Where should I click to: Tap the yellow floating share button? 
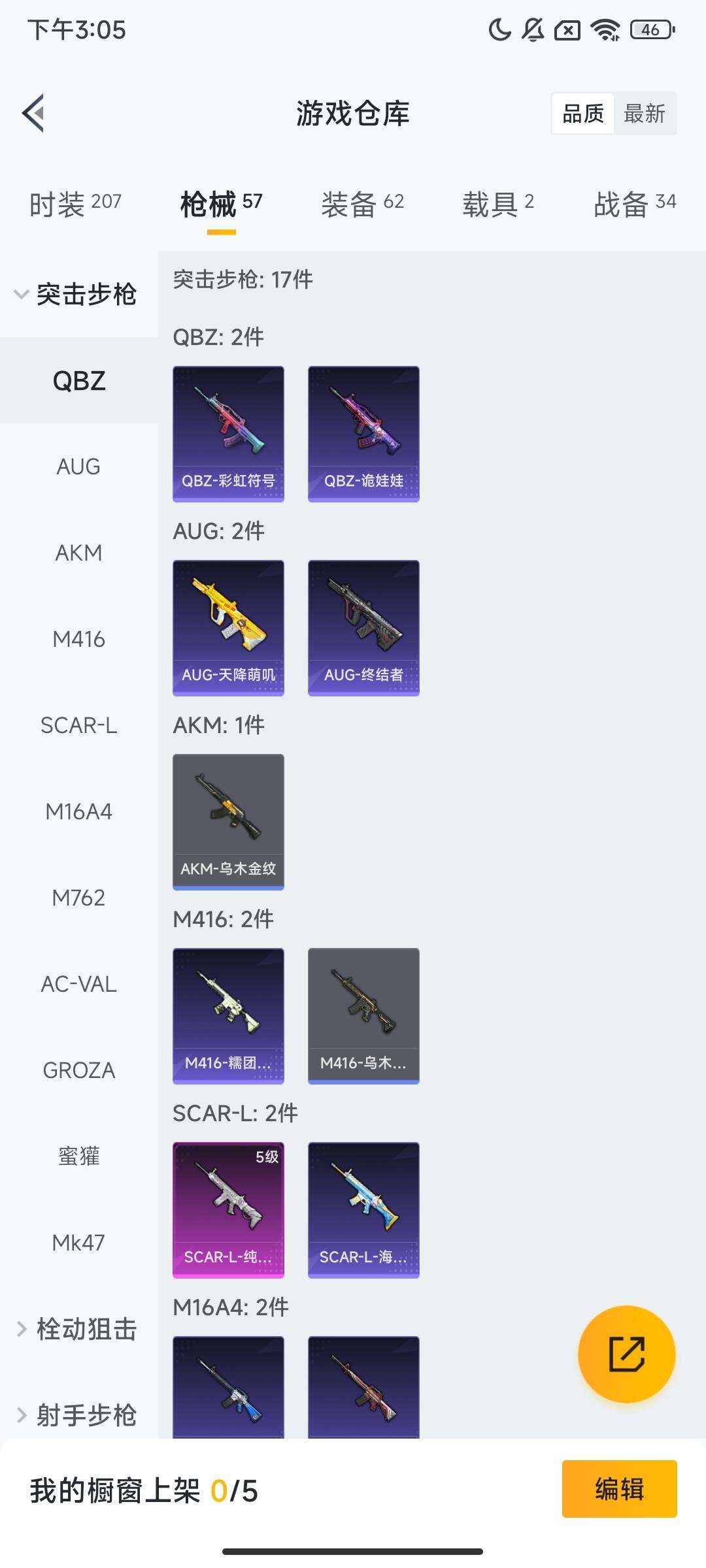pyautogui.click(x=626, y=1354)
